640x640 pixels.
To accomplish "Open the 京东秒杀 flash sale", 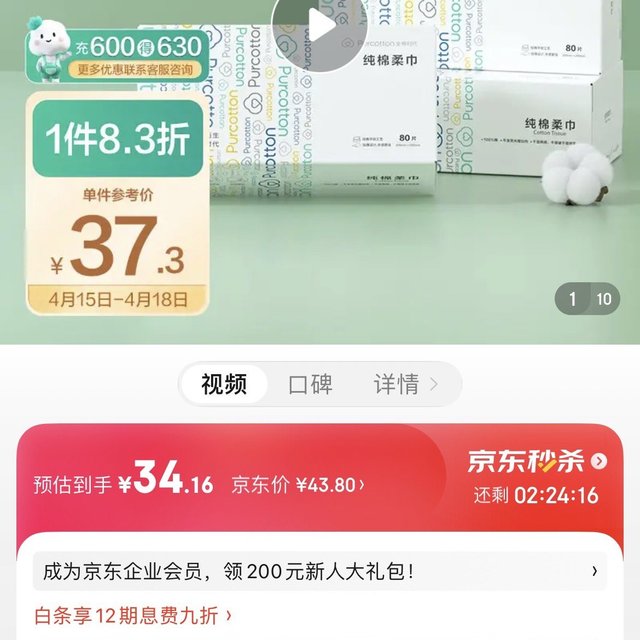I will point(538,461).
